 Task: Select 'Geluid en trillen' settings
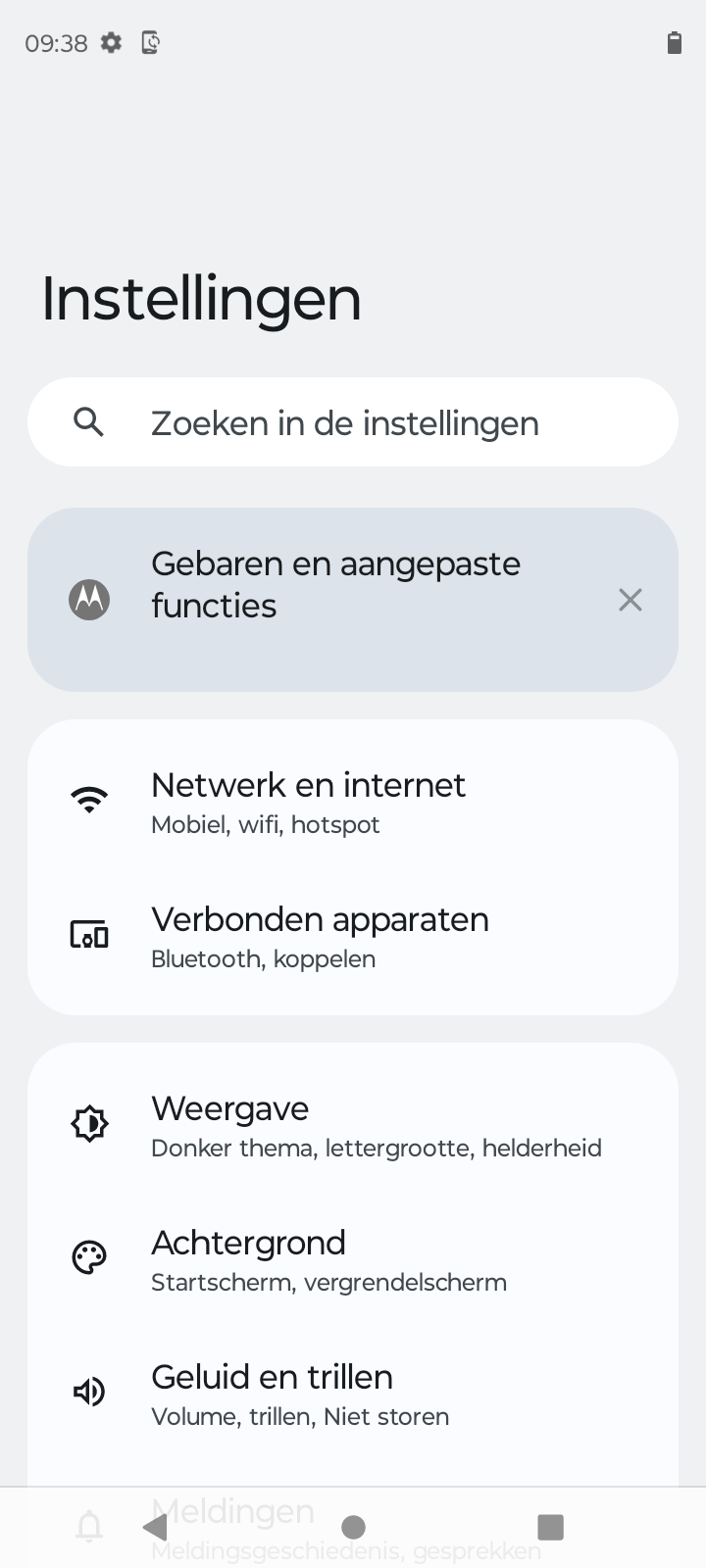[x=353, y=1394]
